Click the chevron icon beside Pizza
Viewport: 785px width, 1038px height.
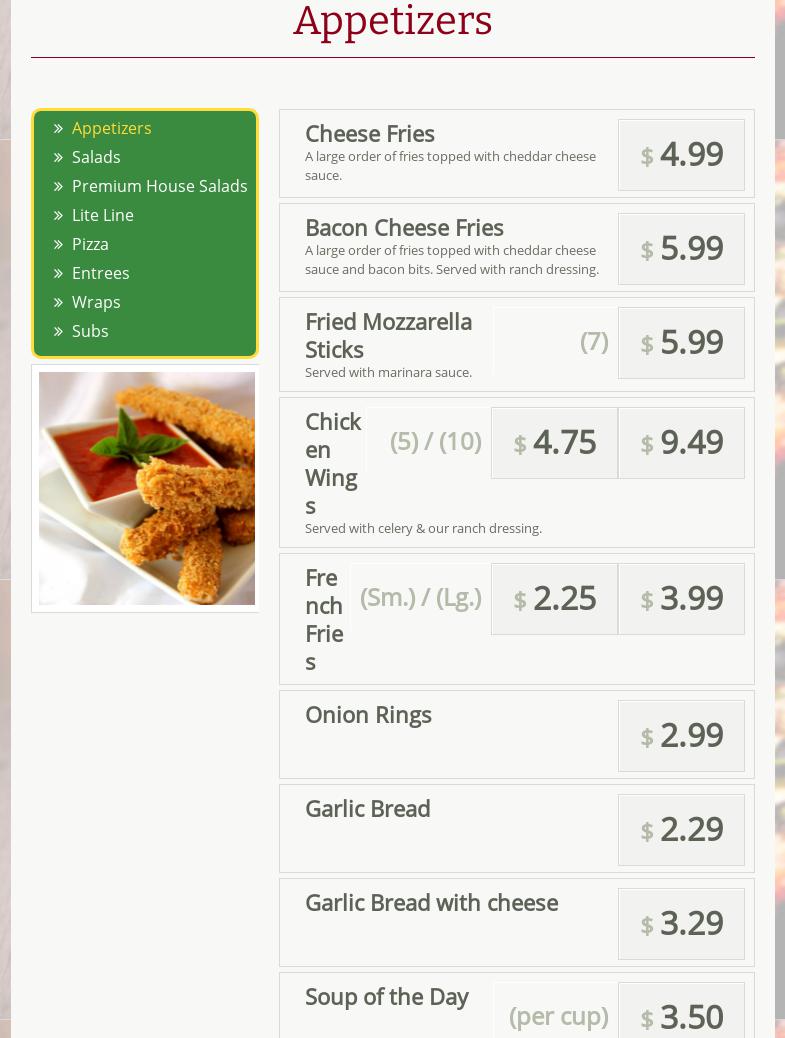tap(59, 244)
